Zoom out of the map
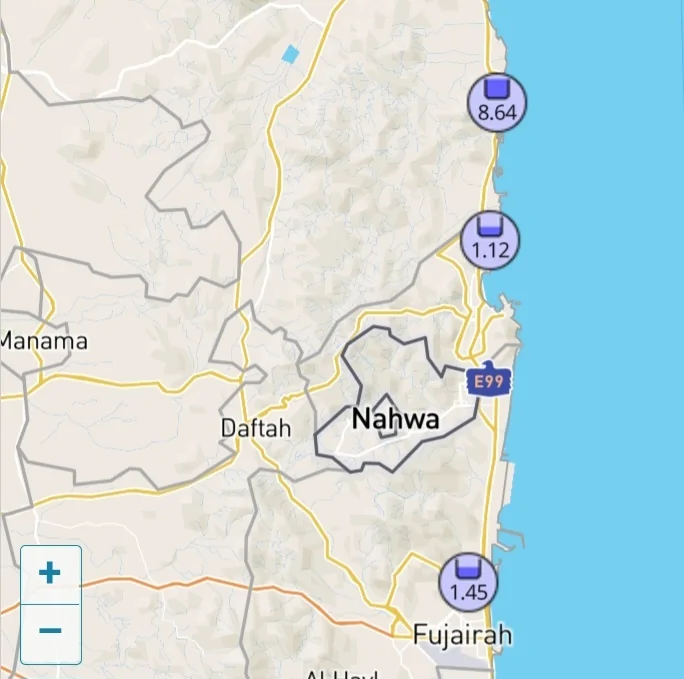 tap(50, 632)
